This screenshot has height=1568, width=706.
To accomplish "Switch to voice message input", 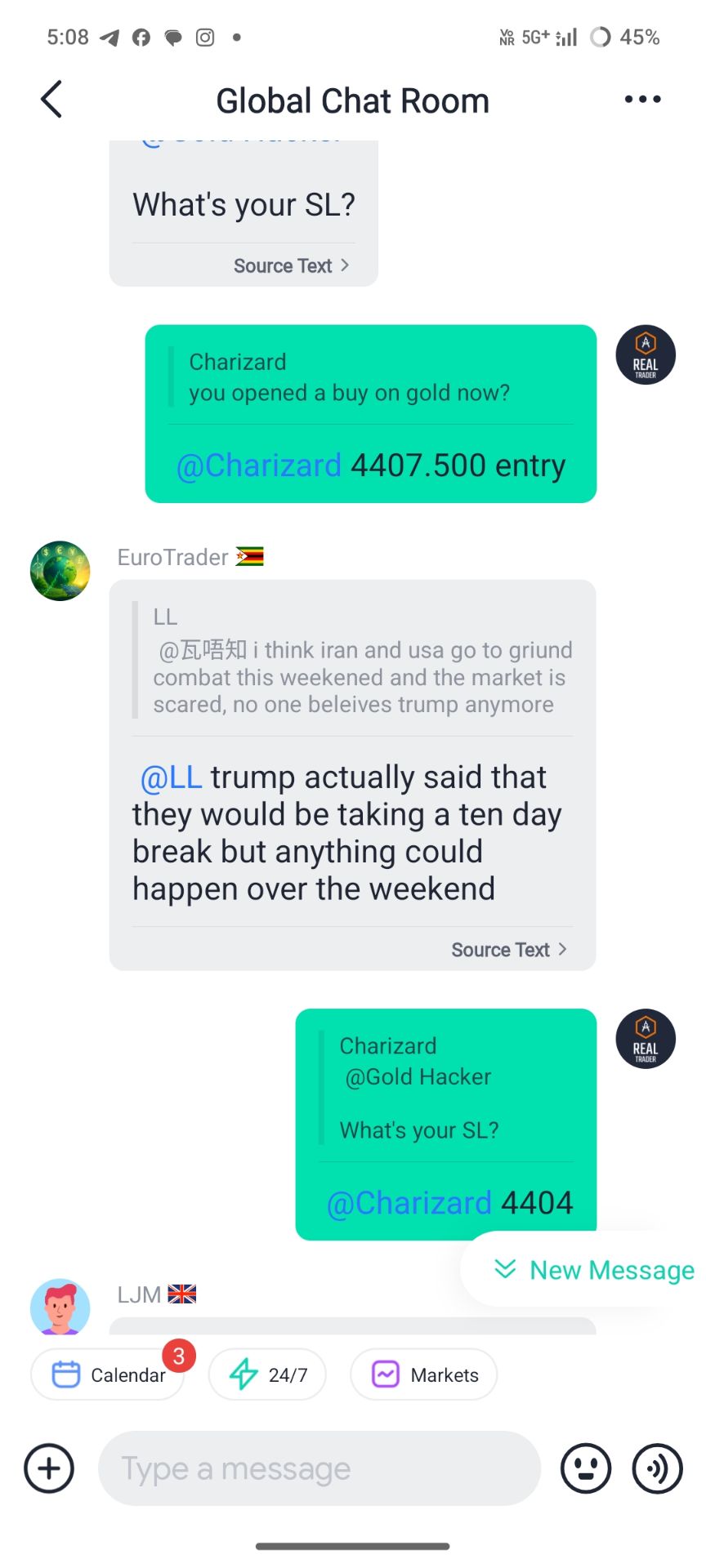I will (x=657, y=1468).
